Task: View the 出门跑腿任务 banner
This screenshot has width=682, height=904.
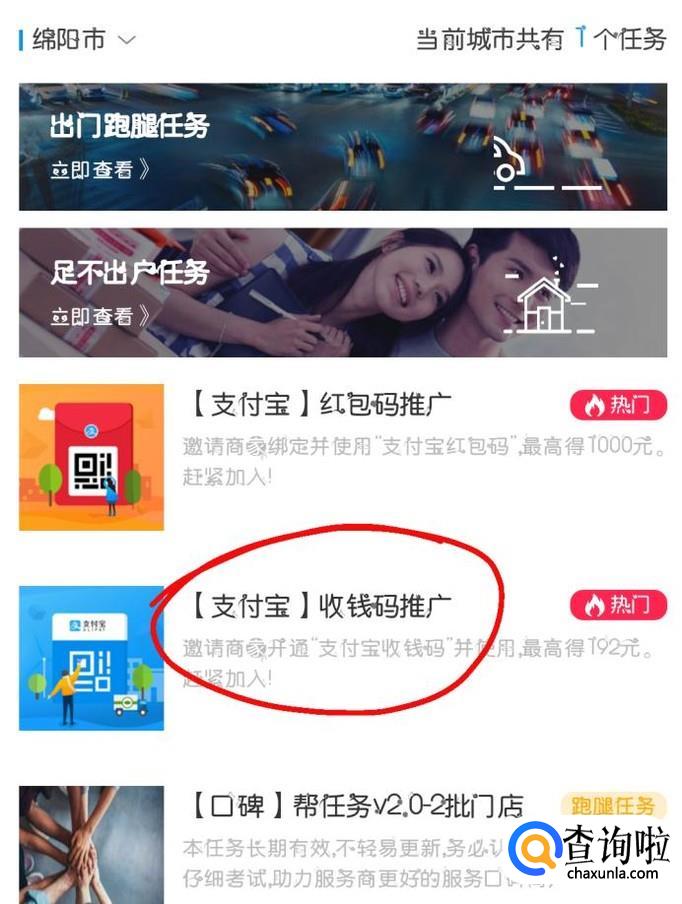Action: click(342, 147)
